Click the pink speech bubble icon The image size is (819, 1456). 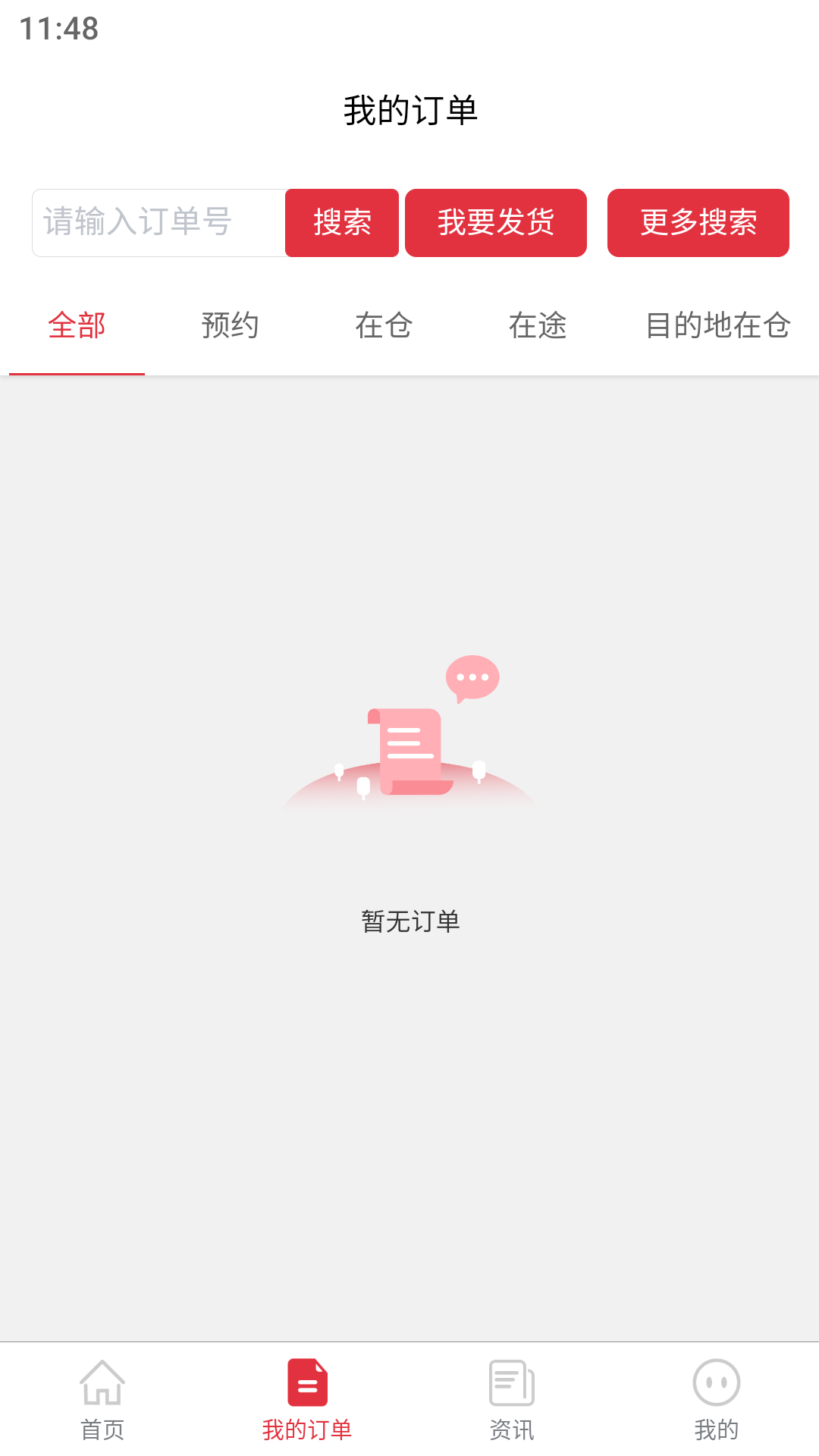pos(472,677)
